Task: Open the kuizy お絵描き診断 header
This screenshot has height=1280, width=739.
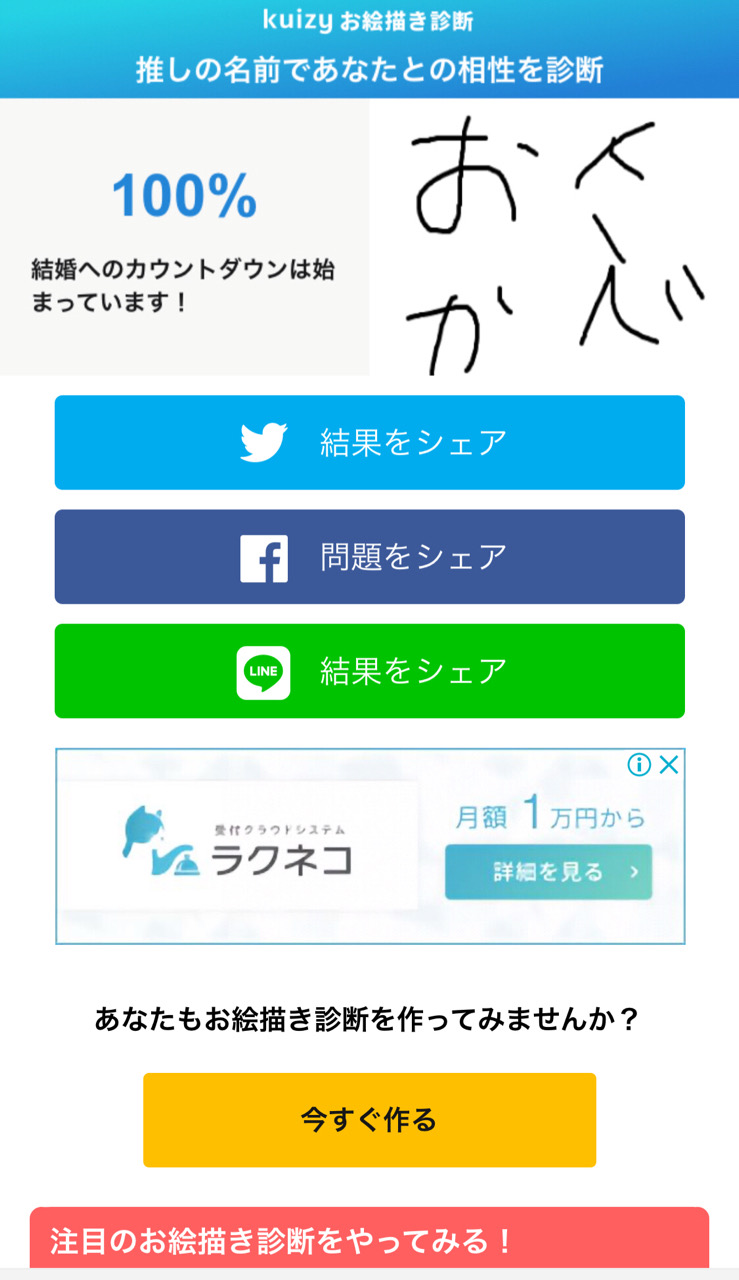Action: tap(369, 20)
